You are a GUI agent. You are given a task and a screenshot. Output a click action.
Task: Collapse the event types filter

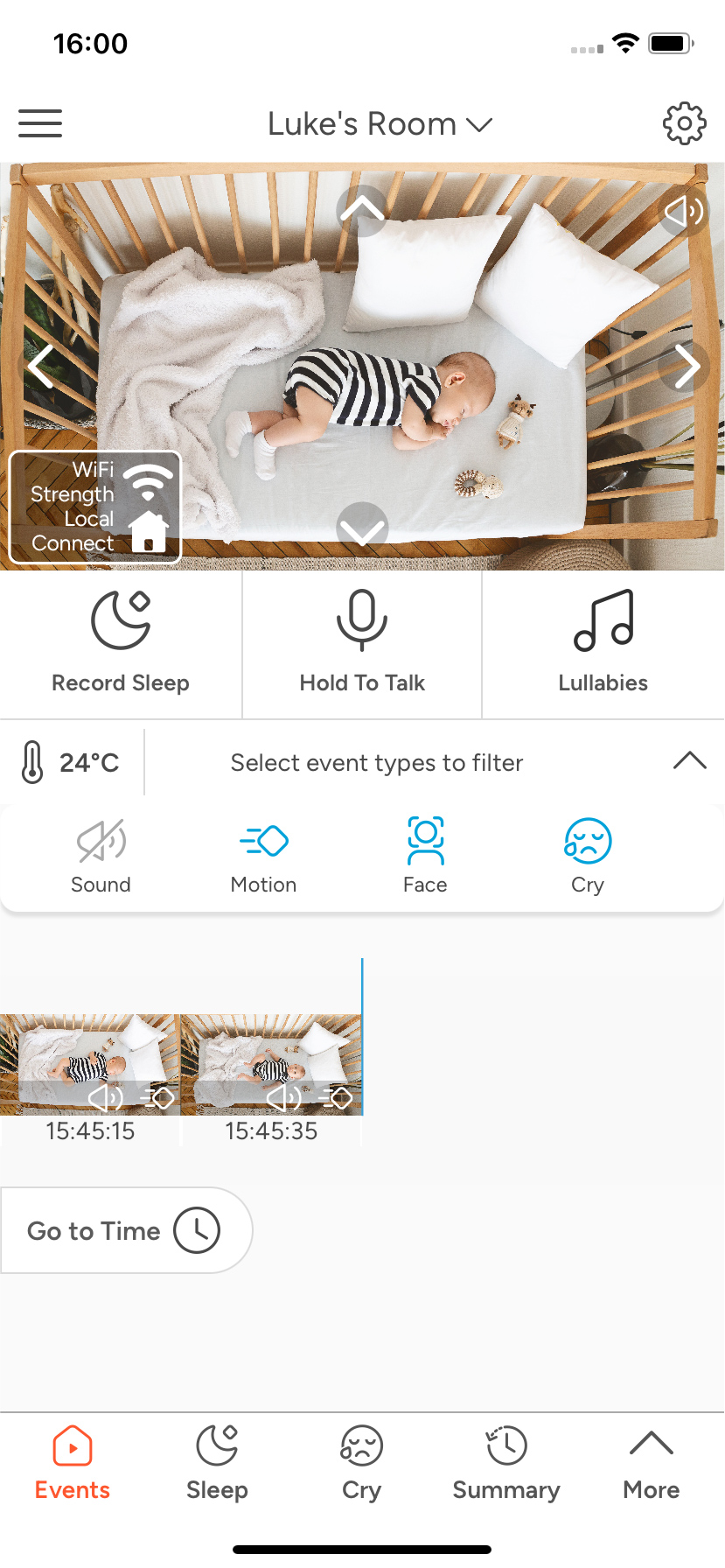click(x=689, y=761)
